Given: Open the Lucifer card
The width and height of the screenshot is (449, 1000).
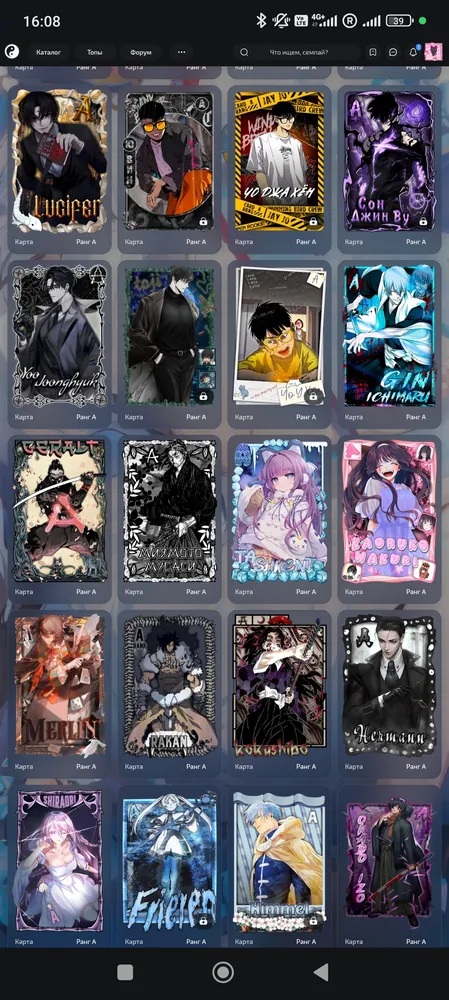Looking at the screenshot, I should click(59, 160).
